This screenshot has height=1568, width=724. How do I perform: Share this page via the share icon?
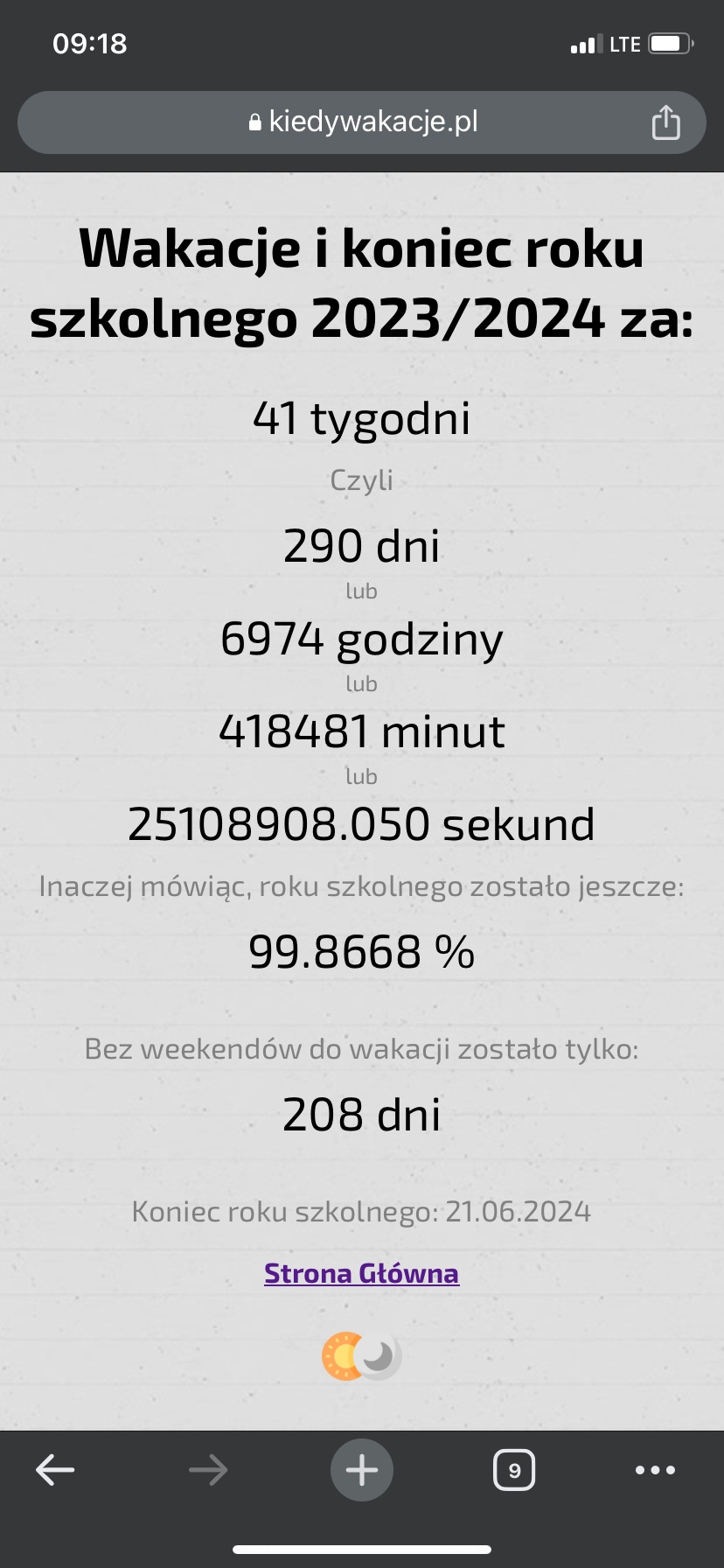[x=665, y=122]
